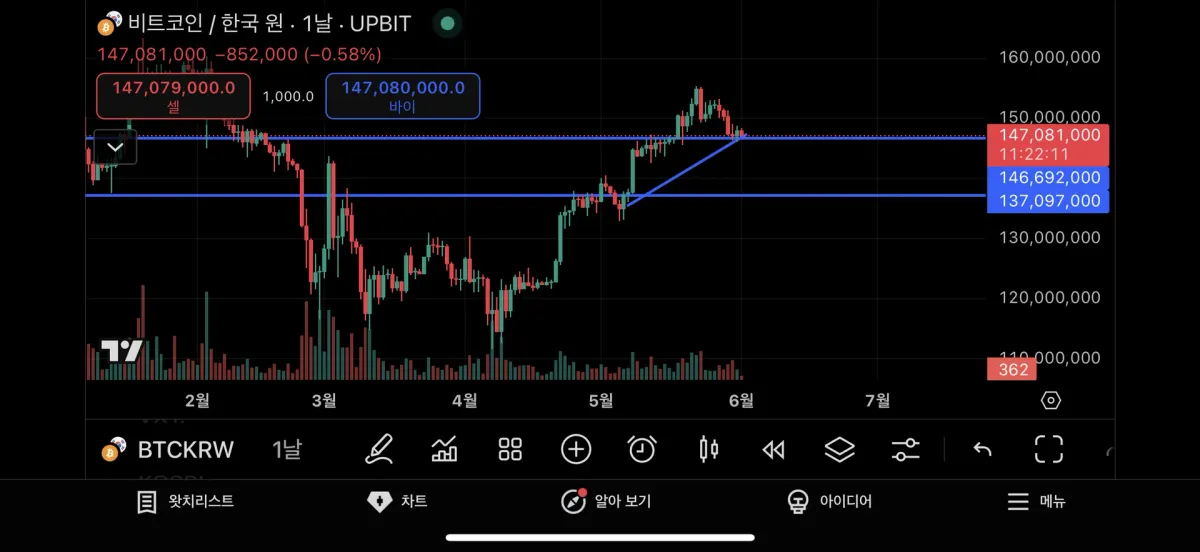Tap the red sell price button
This screenshot has height=552, width=1200.
(173, 96)
